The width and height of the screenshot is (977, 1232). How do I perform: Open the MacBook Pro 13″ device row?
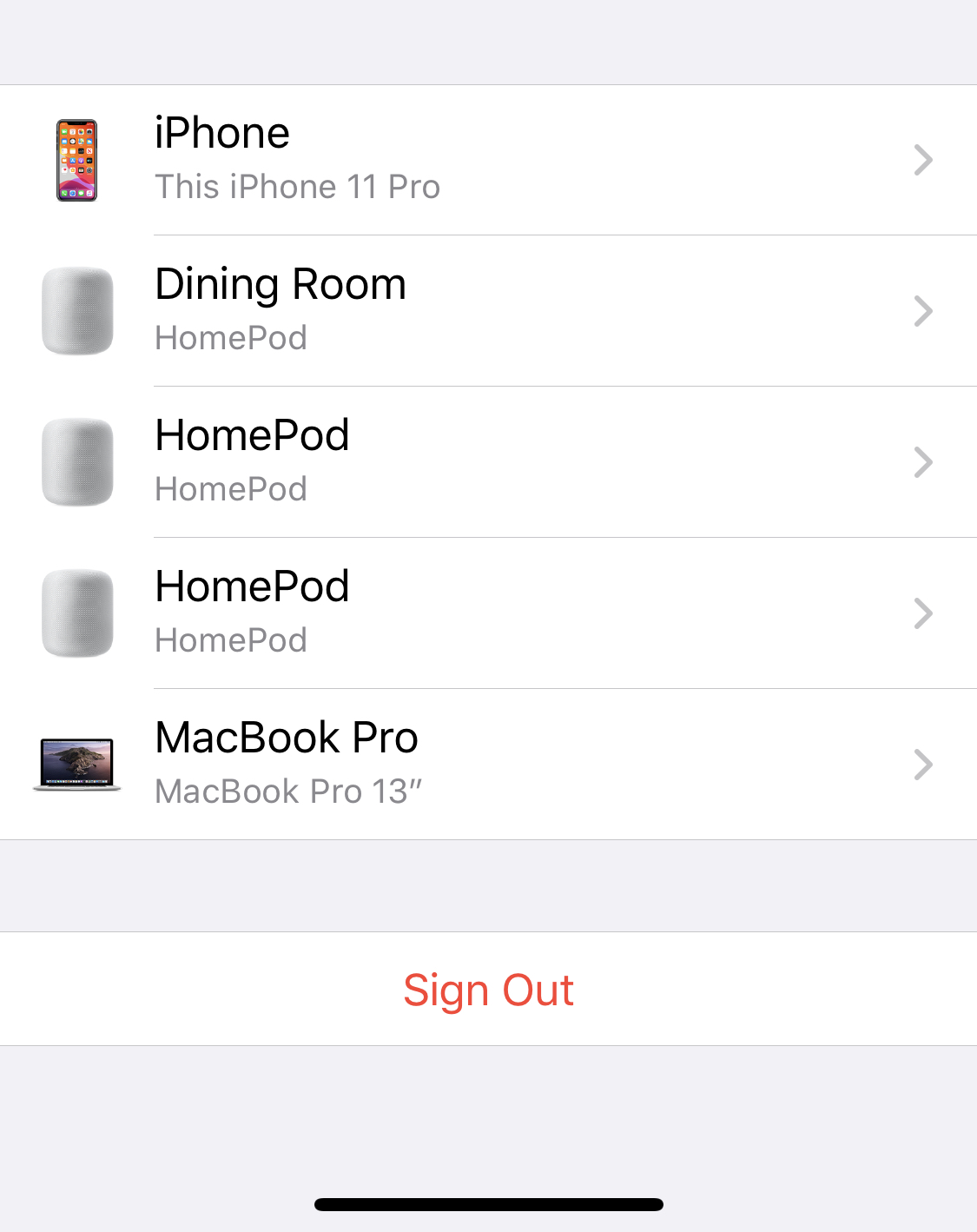pos(488,765)
